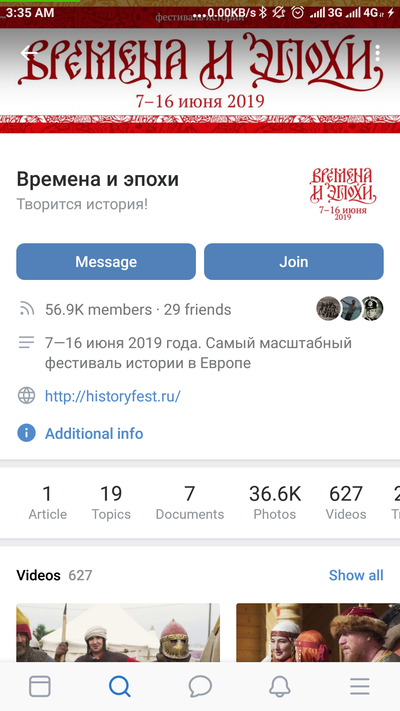Switch to the search tab
This screenshot has width=400, height=711.
point(120,687)
